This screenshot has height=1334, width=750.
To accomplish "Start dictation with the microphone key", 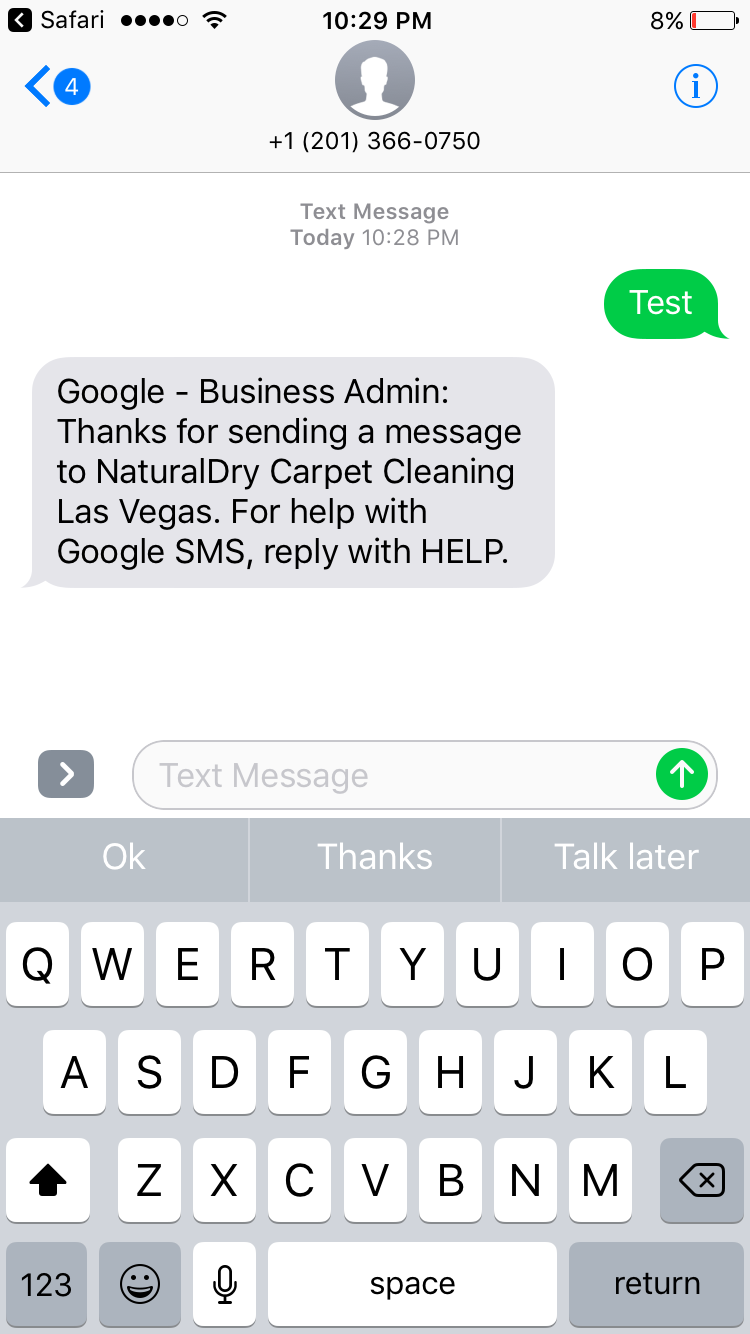I will click(225, 1284).
